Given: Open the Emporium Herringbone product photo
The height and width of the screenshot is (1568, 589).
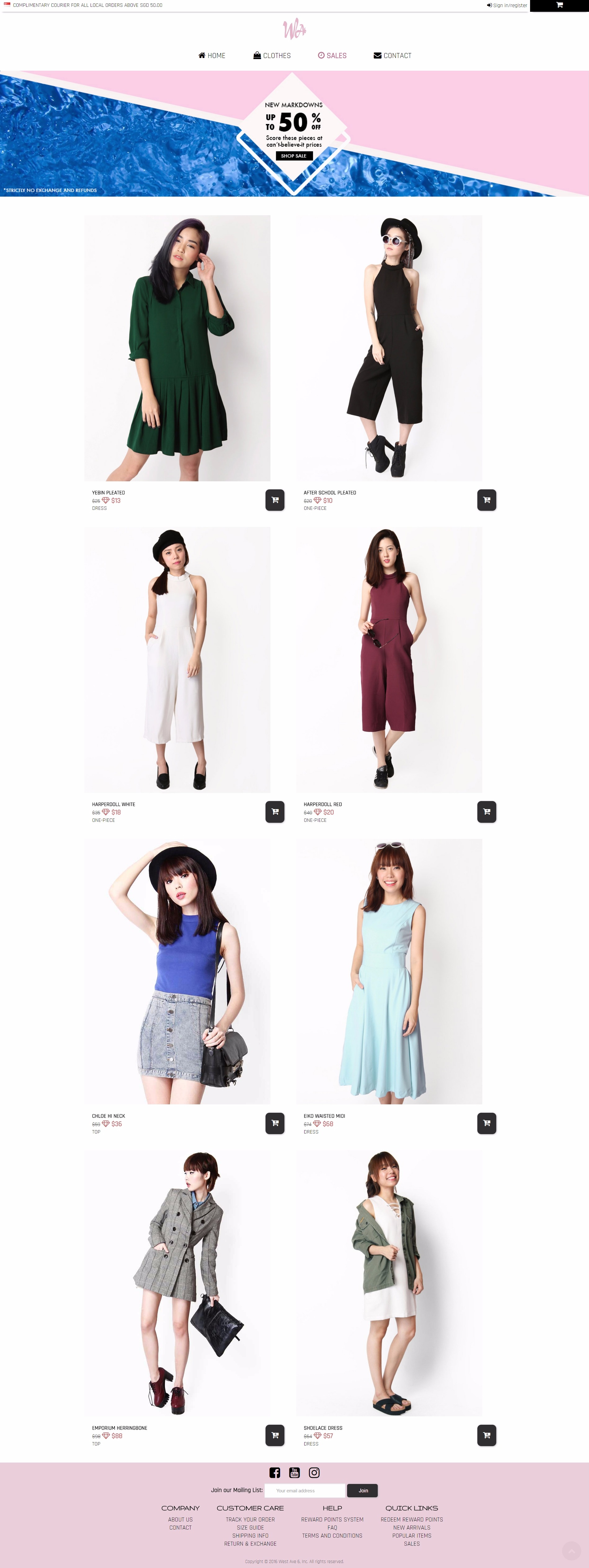Looking at the screenshot, I should (x=177, y=1282).
